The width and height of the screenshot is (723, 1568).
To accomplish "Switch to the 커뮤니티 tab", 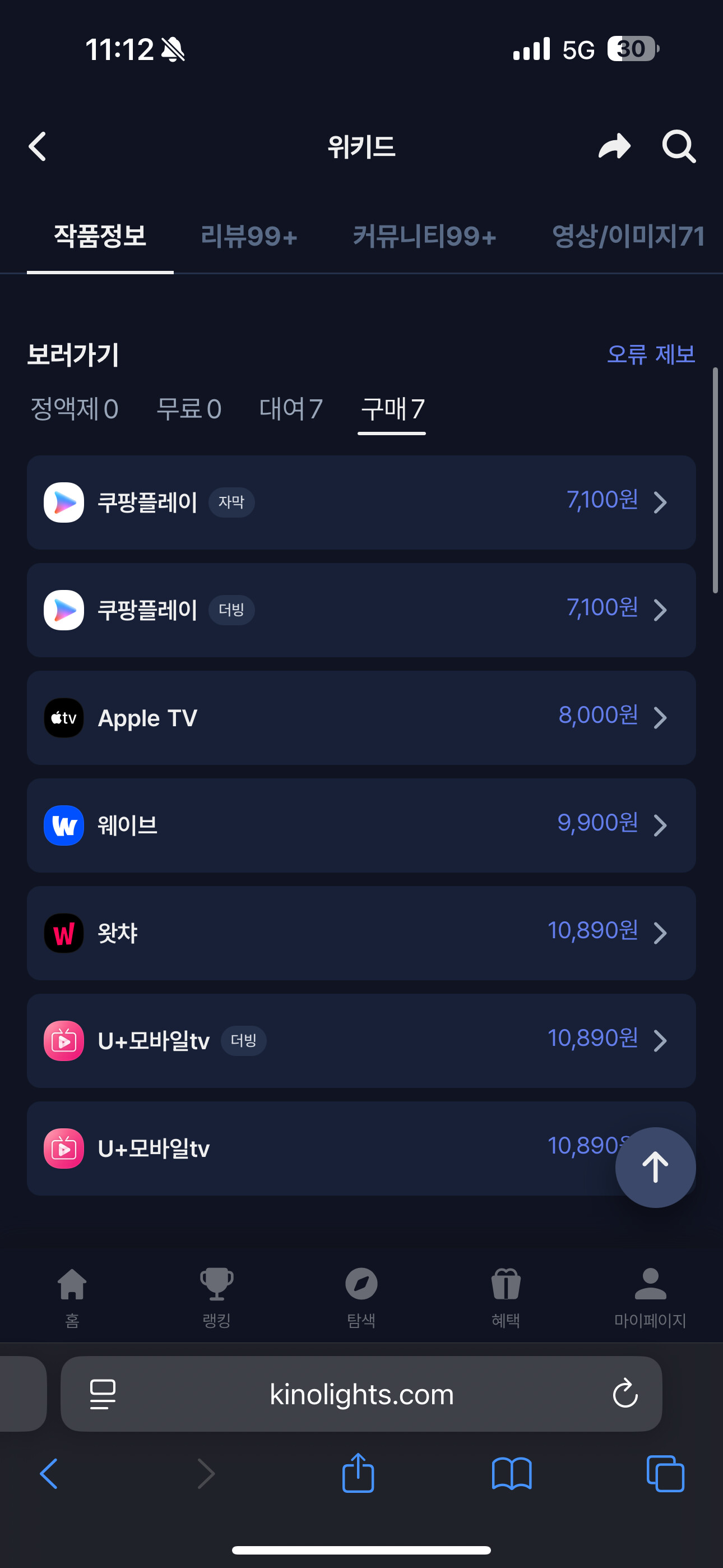I will 424,236.
